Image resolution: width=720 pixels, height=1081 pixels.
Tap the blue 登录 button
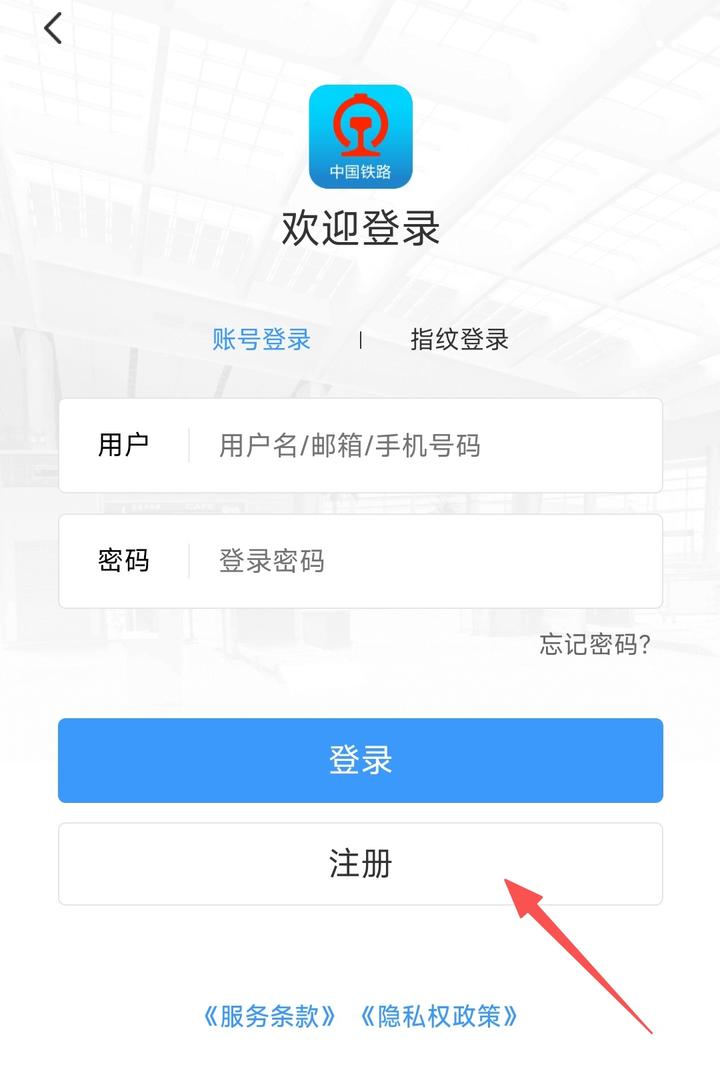click(360, 760)
